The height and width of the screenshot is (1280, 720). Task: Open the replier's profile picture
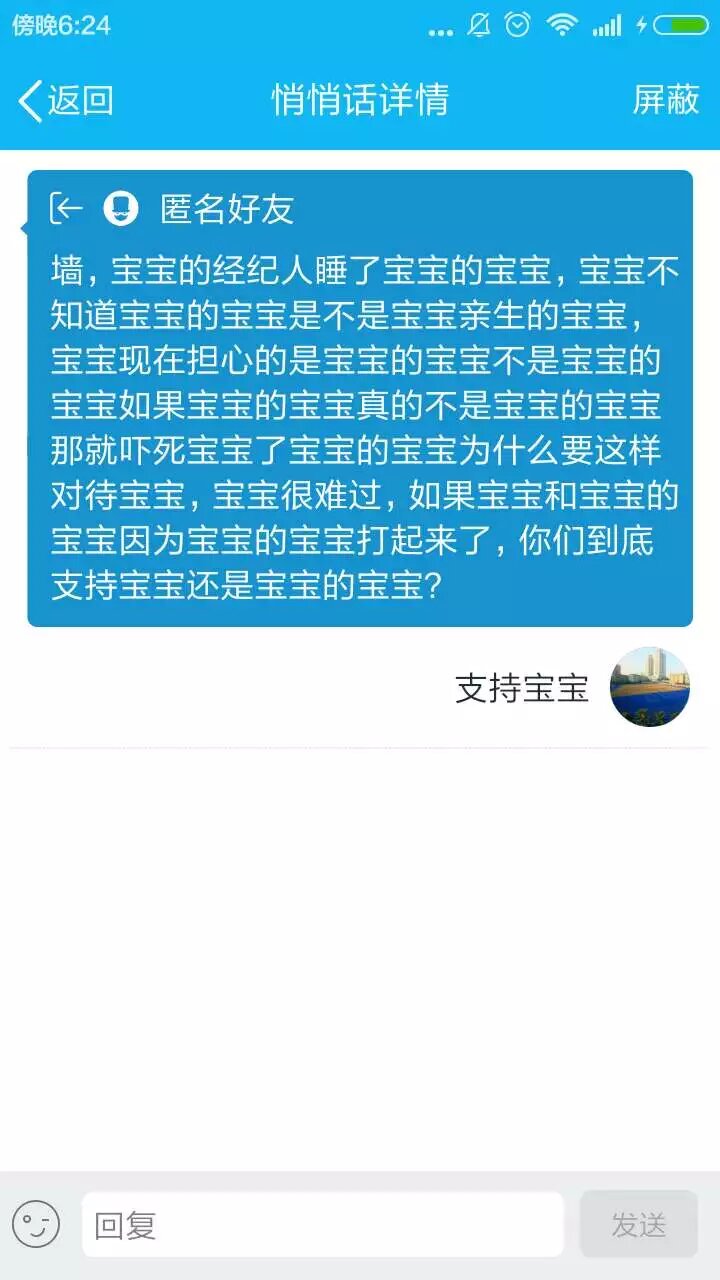point(650,687)
